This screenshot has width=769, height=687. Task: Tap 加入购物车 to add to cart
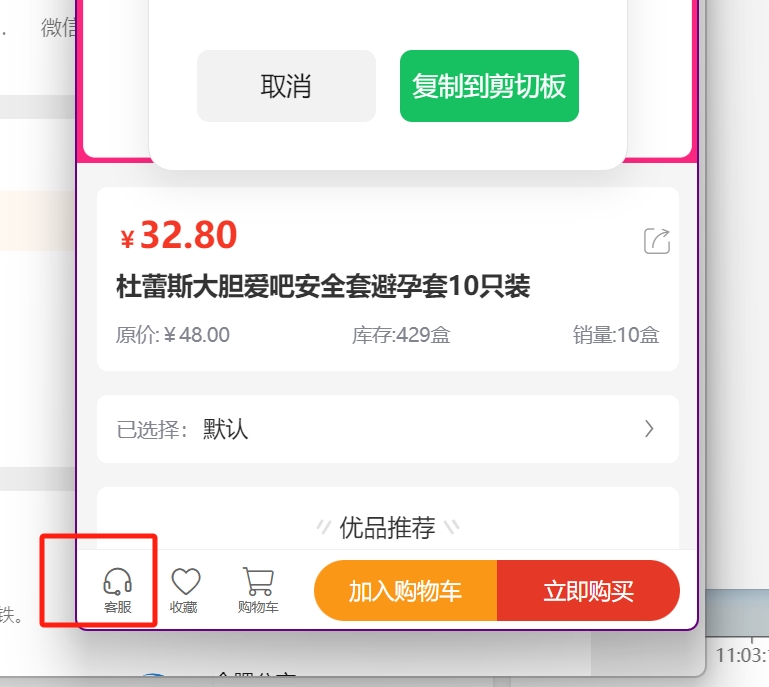tap(405, 591)
